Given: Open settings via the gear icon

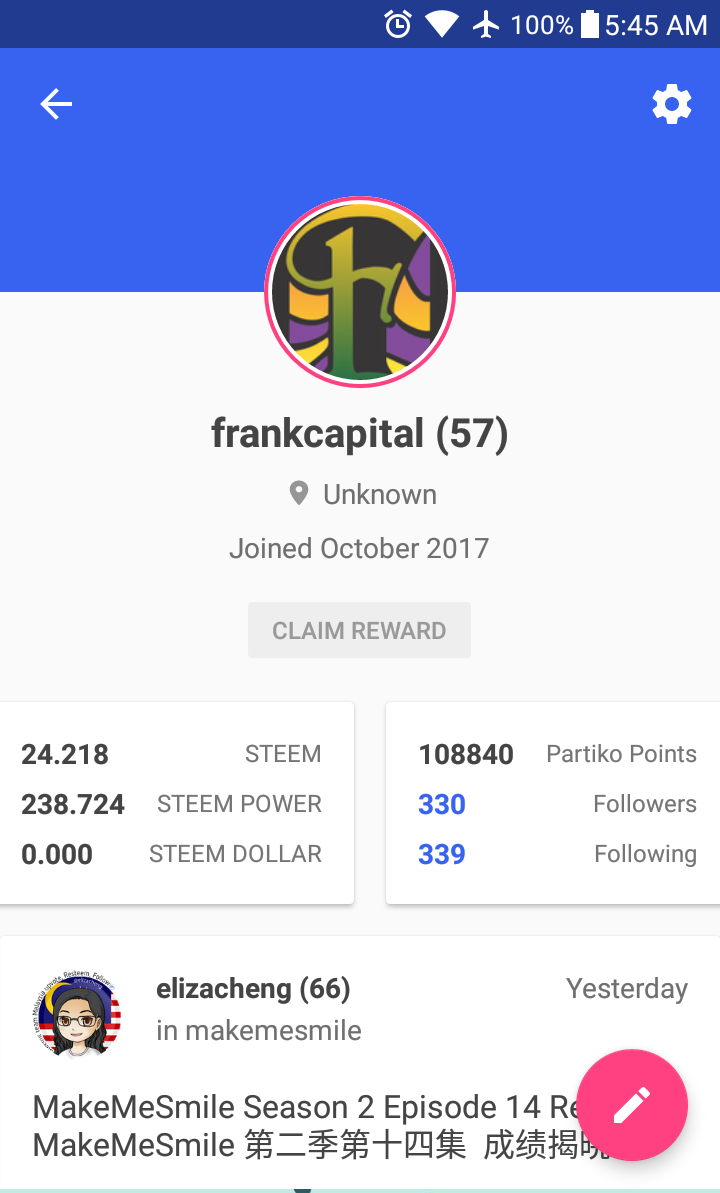Looking at the screenshot, I should click(672, 104).
